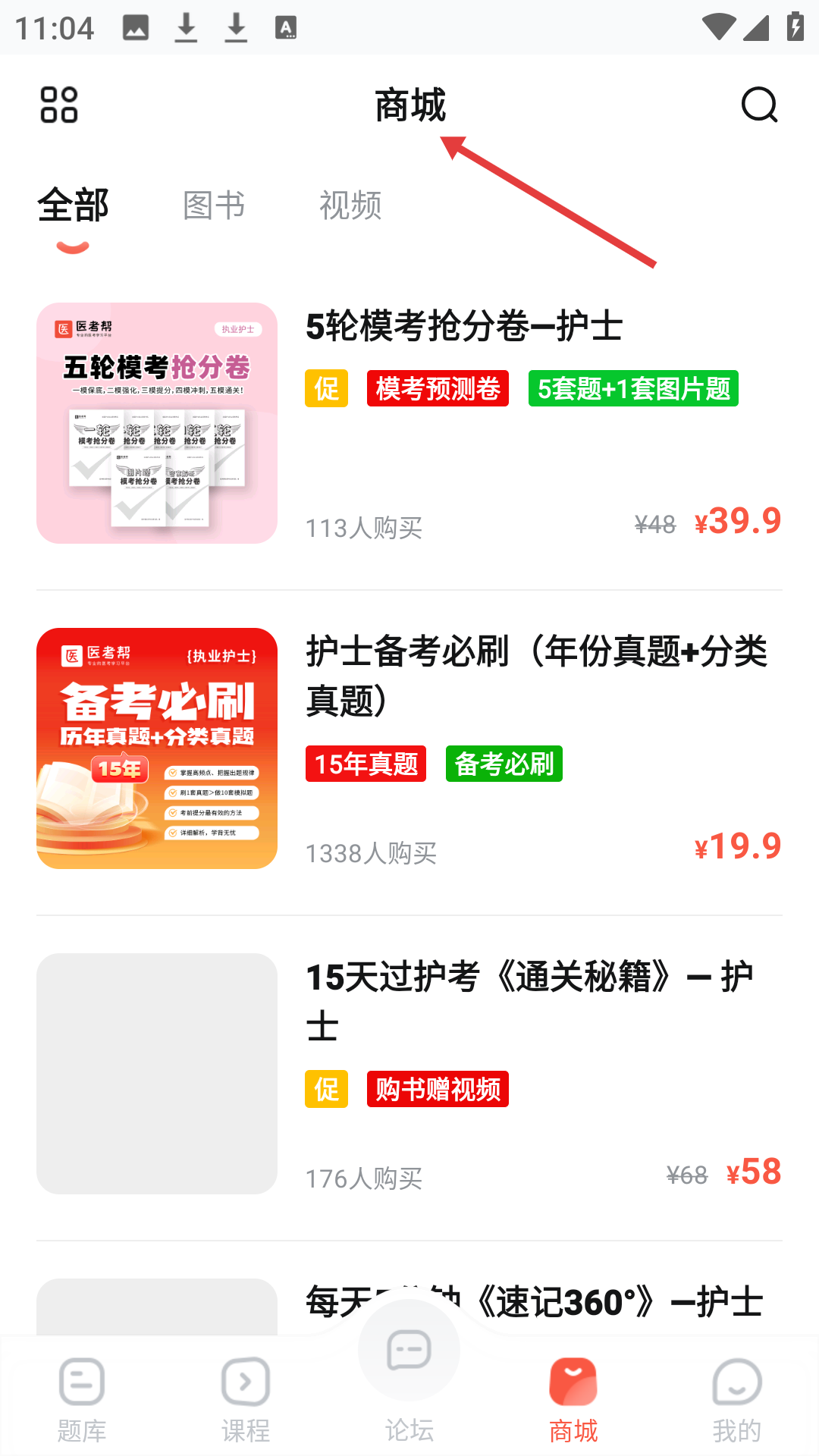
Task: Open the 5轮模考抢分卷—护士 product
Action: tap(464, 327)
